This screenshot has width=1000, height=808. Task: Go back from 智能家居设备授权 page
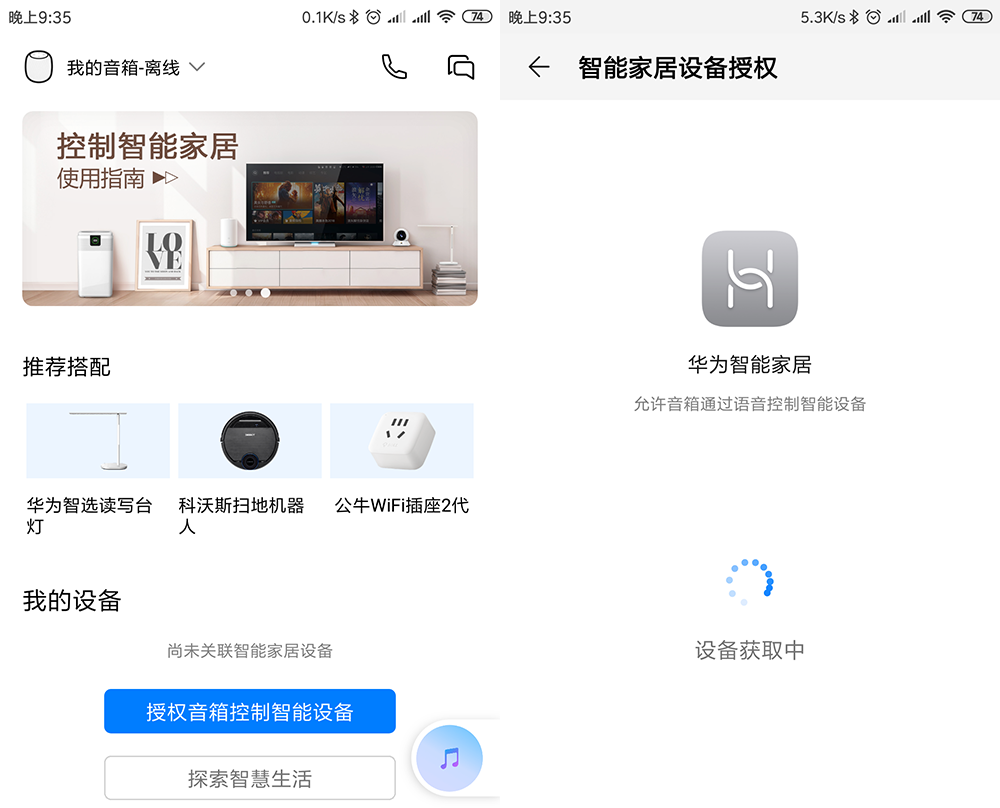[x=539, y=67]
